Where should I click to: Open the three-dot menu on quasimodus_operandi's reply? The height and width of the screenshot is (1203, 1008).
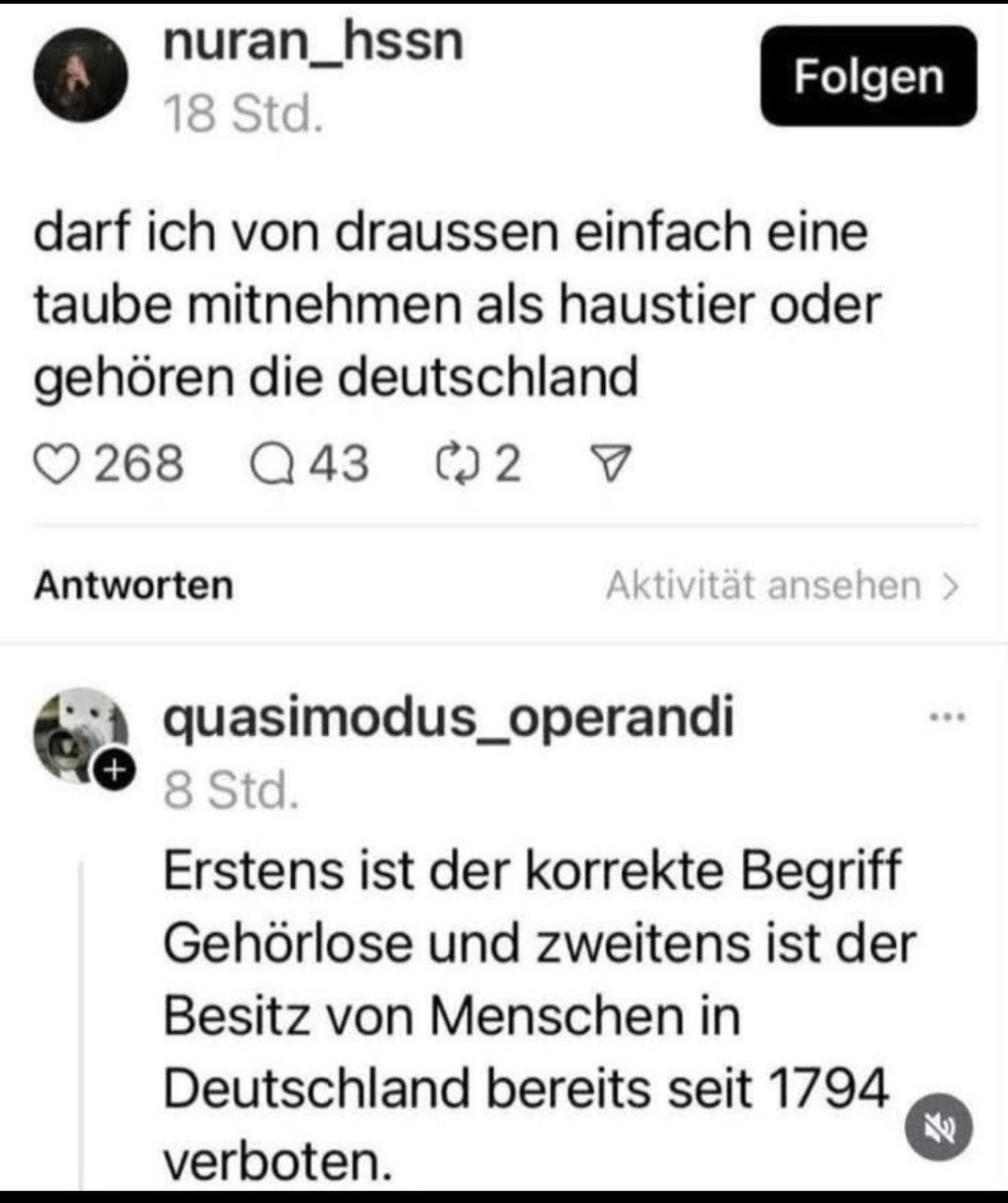(x=947, y=718)
